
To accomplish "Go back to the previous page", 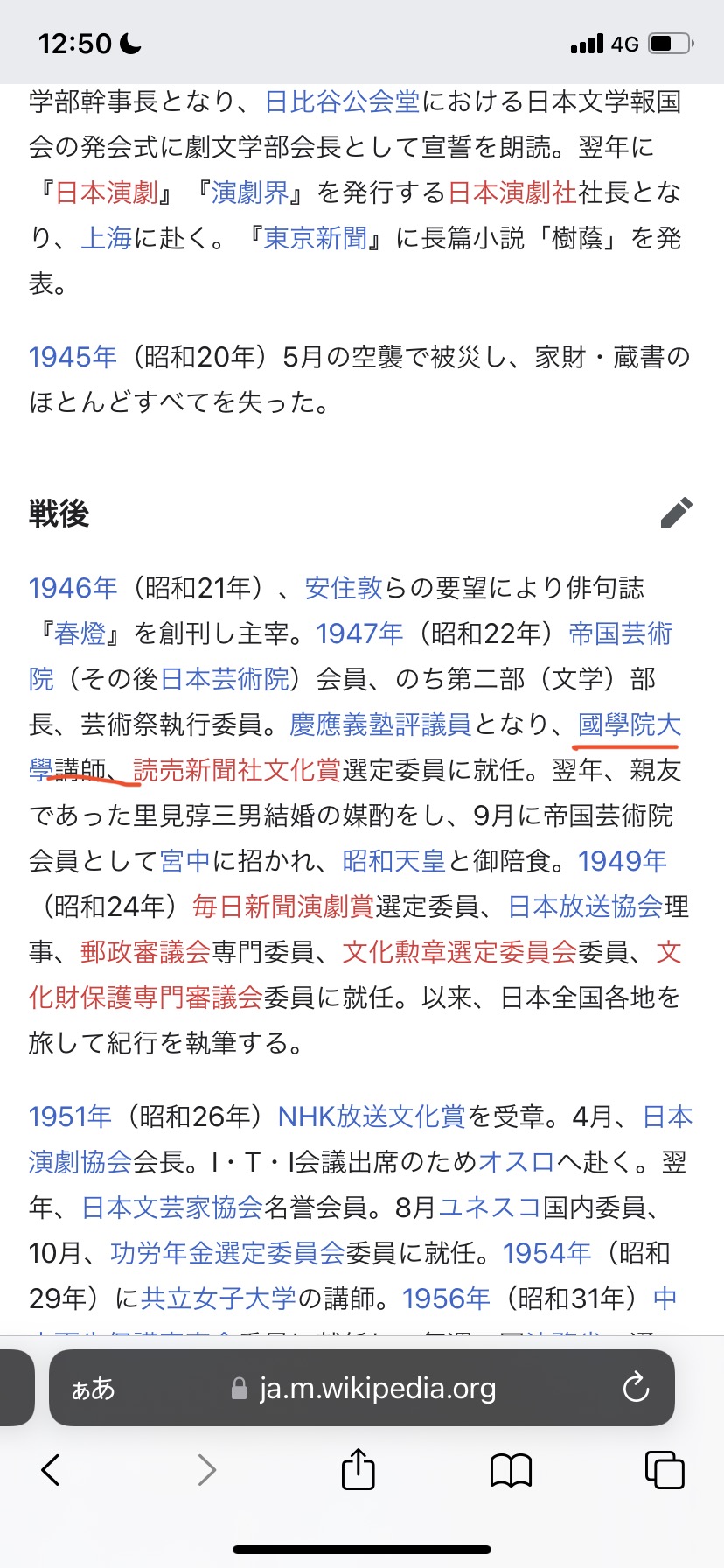I will 51,1470.
